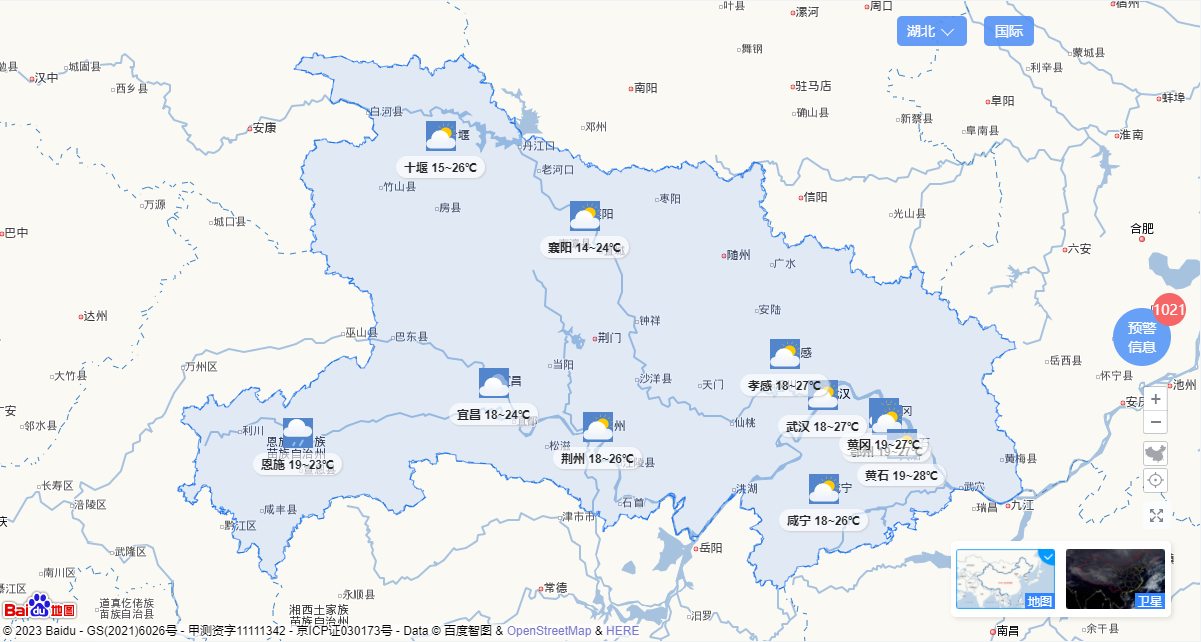Open the 十堰 15~26℃ weather marker

(440, 166)
